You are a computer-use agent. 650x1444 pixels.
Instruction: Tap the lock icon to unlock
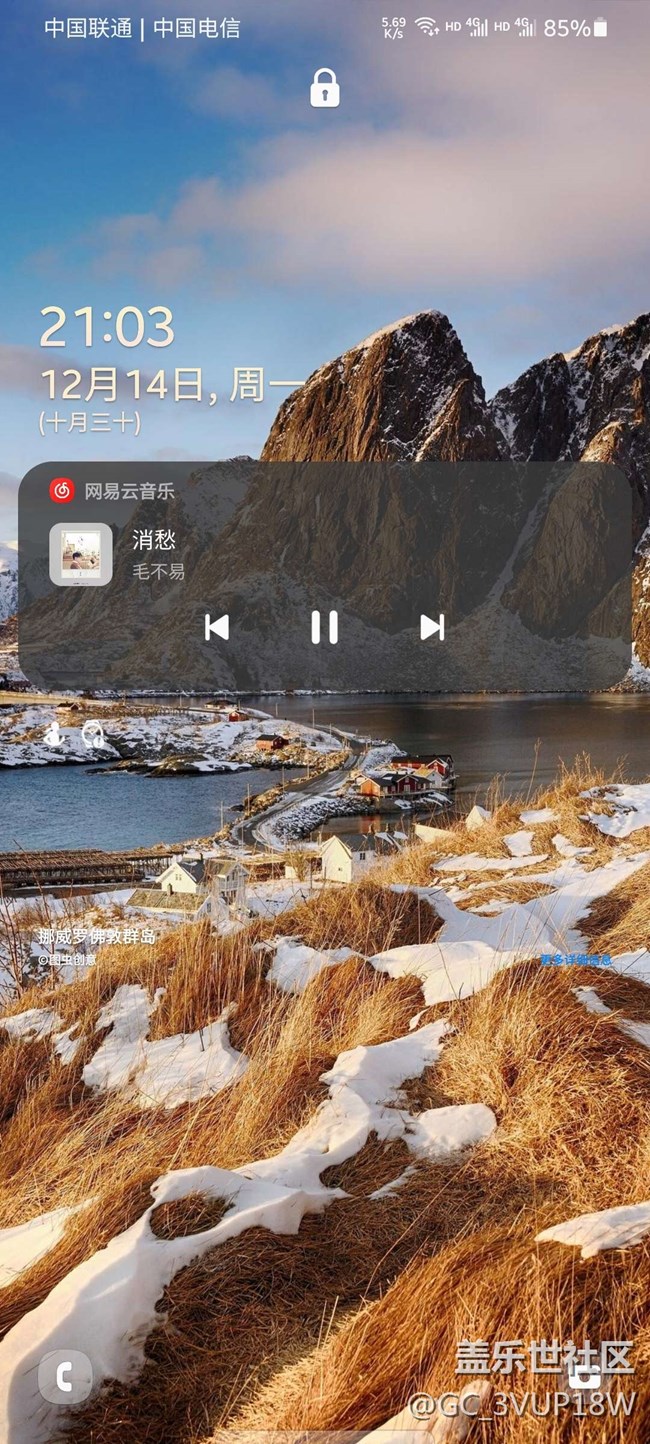point(324,88)
